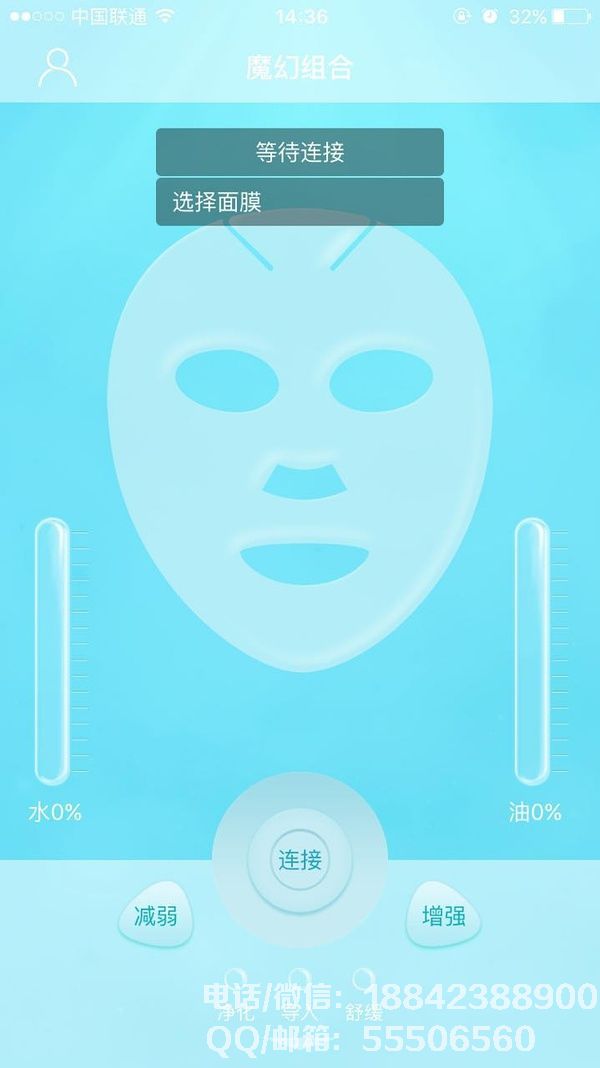
Task: Open the 选择面膜 mask selector
Action: tap(299, 202)
